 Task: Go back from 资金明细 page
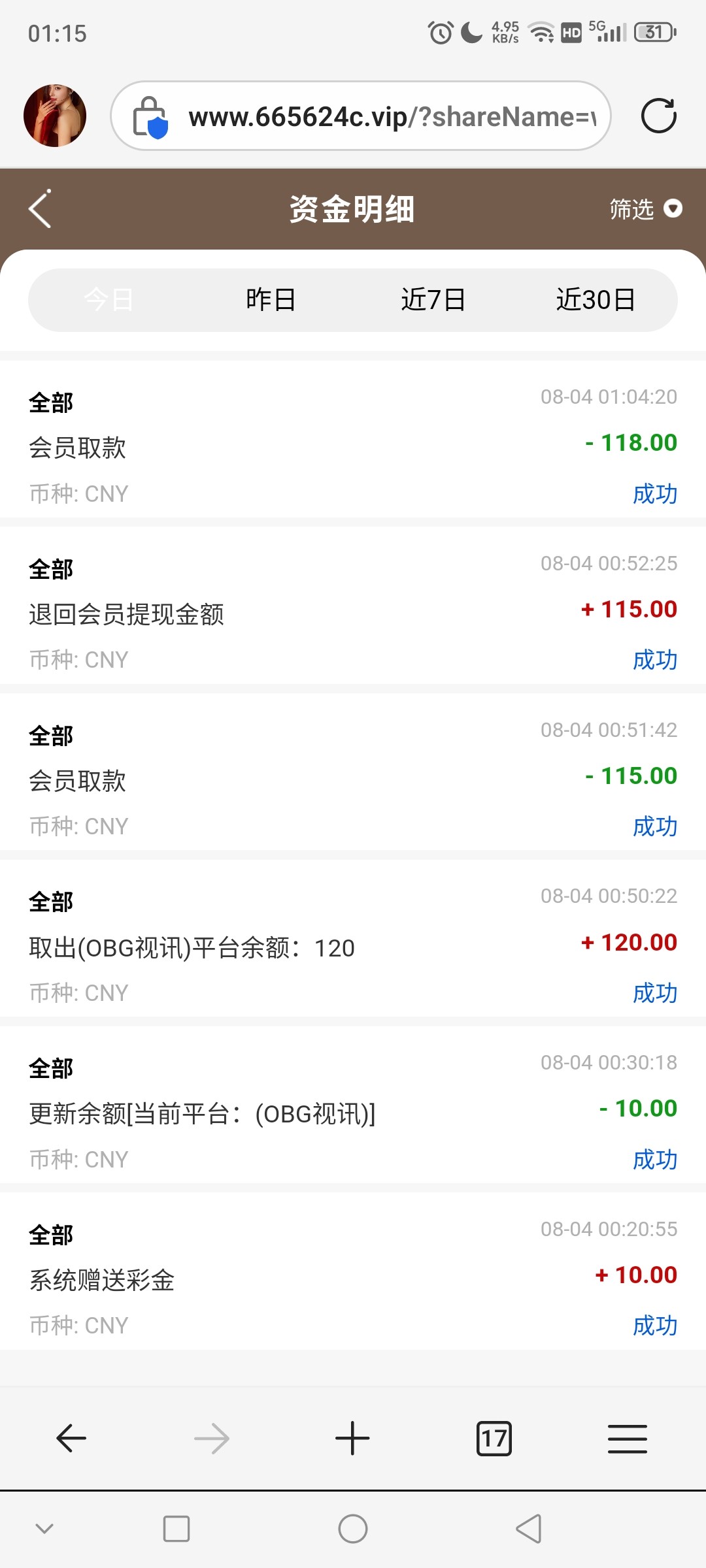tap(41, 209)
